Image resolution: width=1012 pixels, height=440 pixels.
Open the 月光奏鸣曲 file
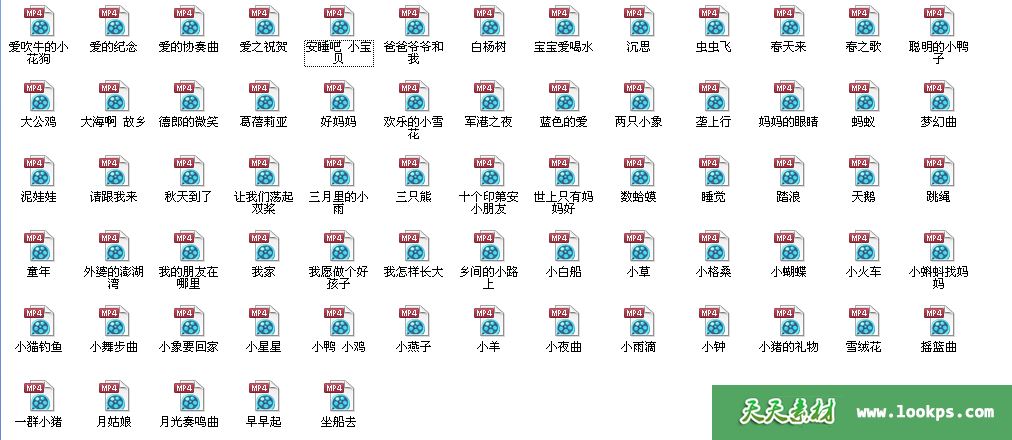coord(189,398)
